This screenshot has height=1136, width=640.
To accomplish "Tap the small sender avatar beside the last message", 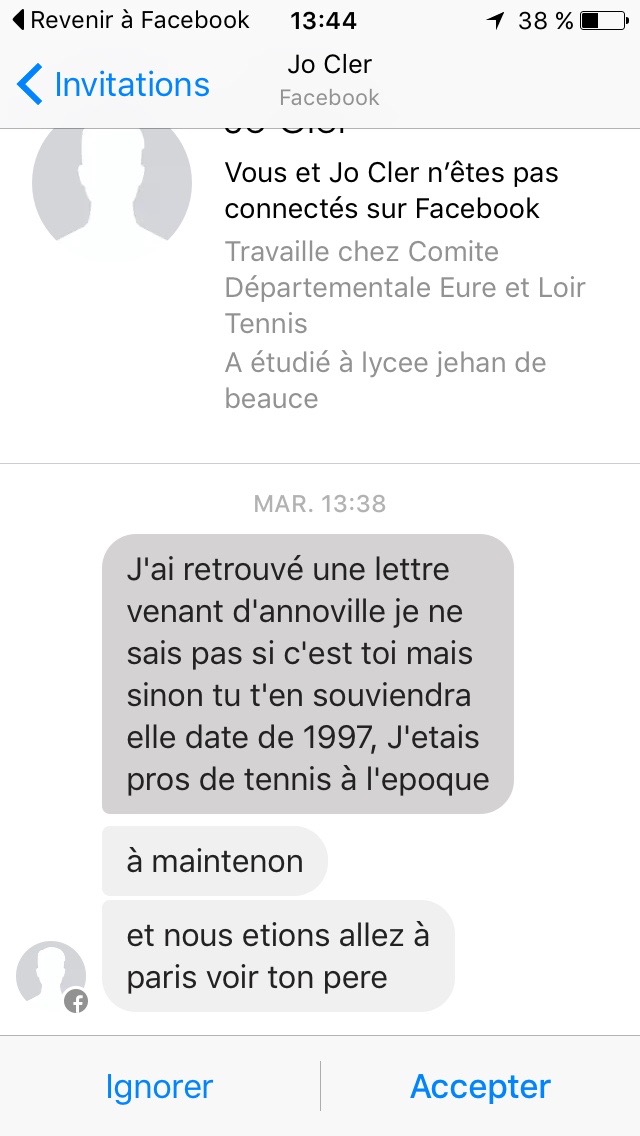I will (51, 975).
